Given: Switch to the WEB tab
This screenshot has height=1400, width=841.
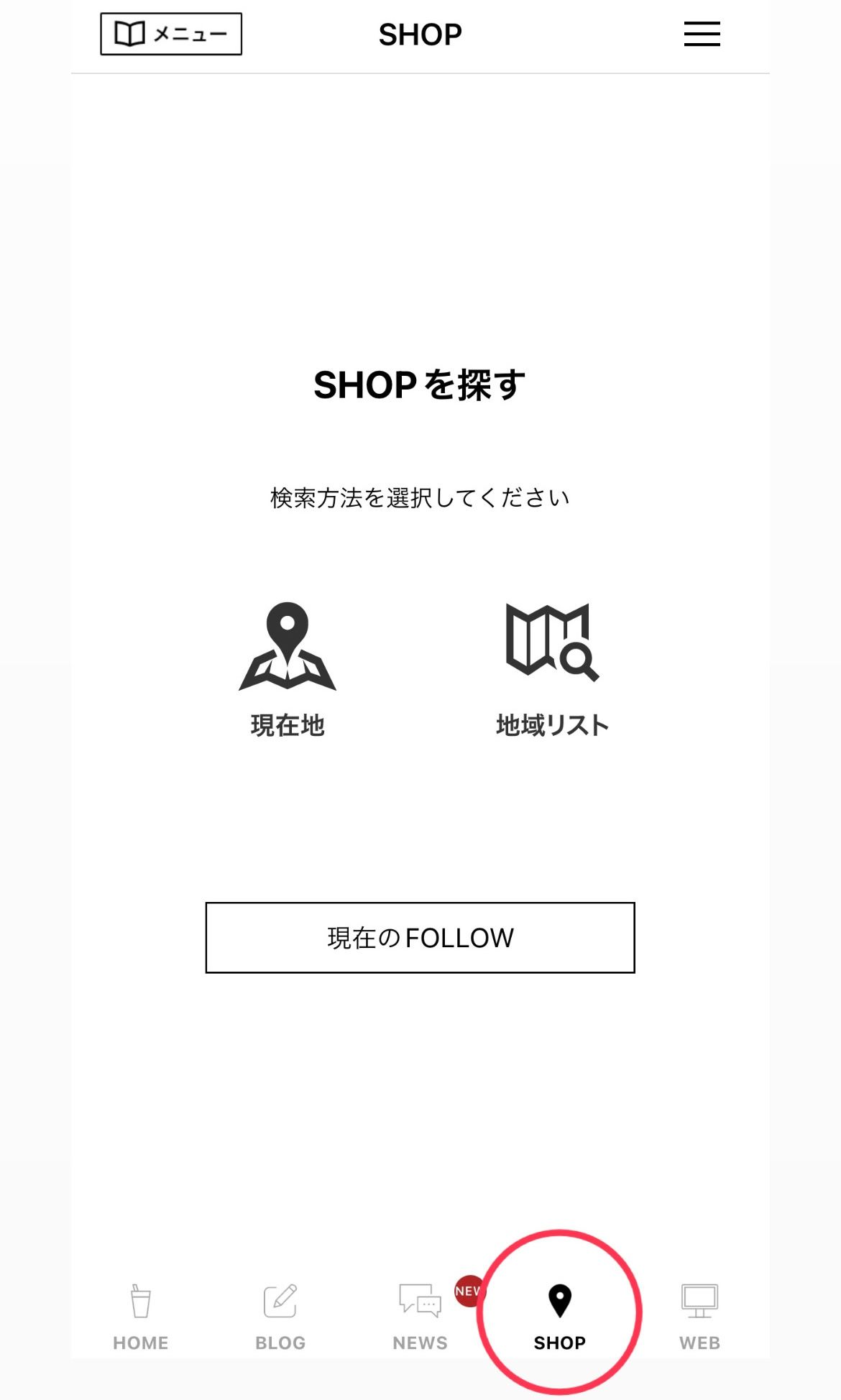Looking at the screenshot, I should (x=699, y=1317).
